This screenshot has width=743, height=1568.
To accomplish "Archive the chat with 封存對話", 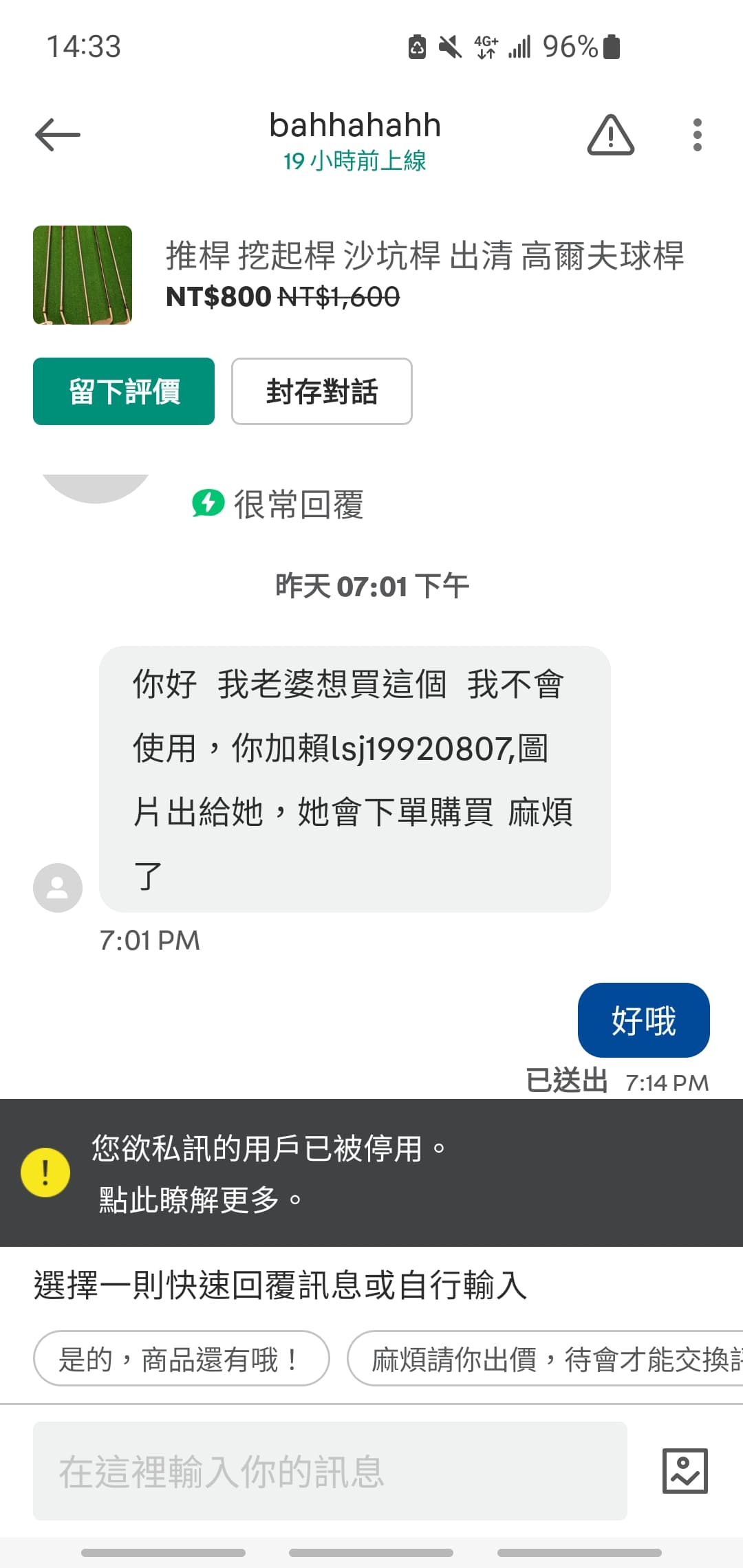I will click(x=321, y=391).
